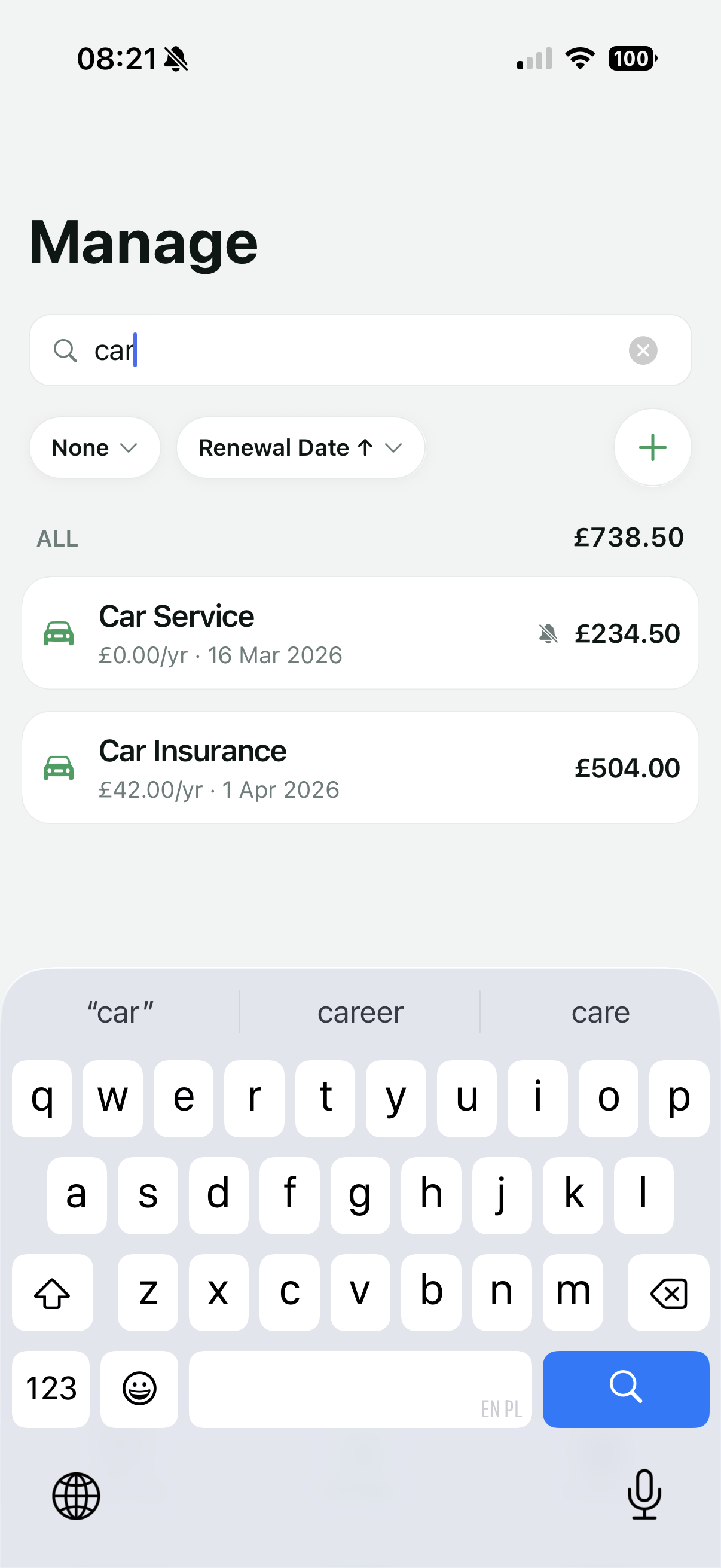Clear the search text using the x icon
Screen dimensions: 721x1568
point(644,350)
